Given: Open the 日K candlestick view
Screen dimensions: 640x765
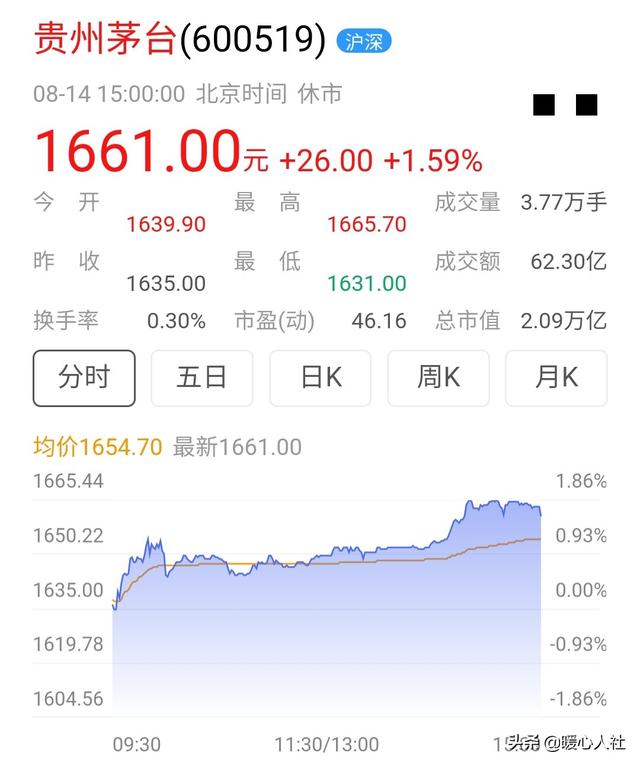Looking at the screenshot, I should [x=320, y=378].
